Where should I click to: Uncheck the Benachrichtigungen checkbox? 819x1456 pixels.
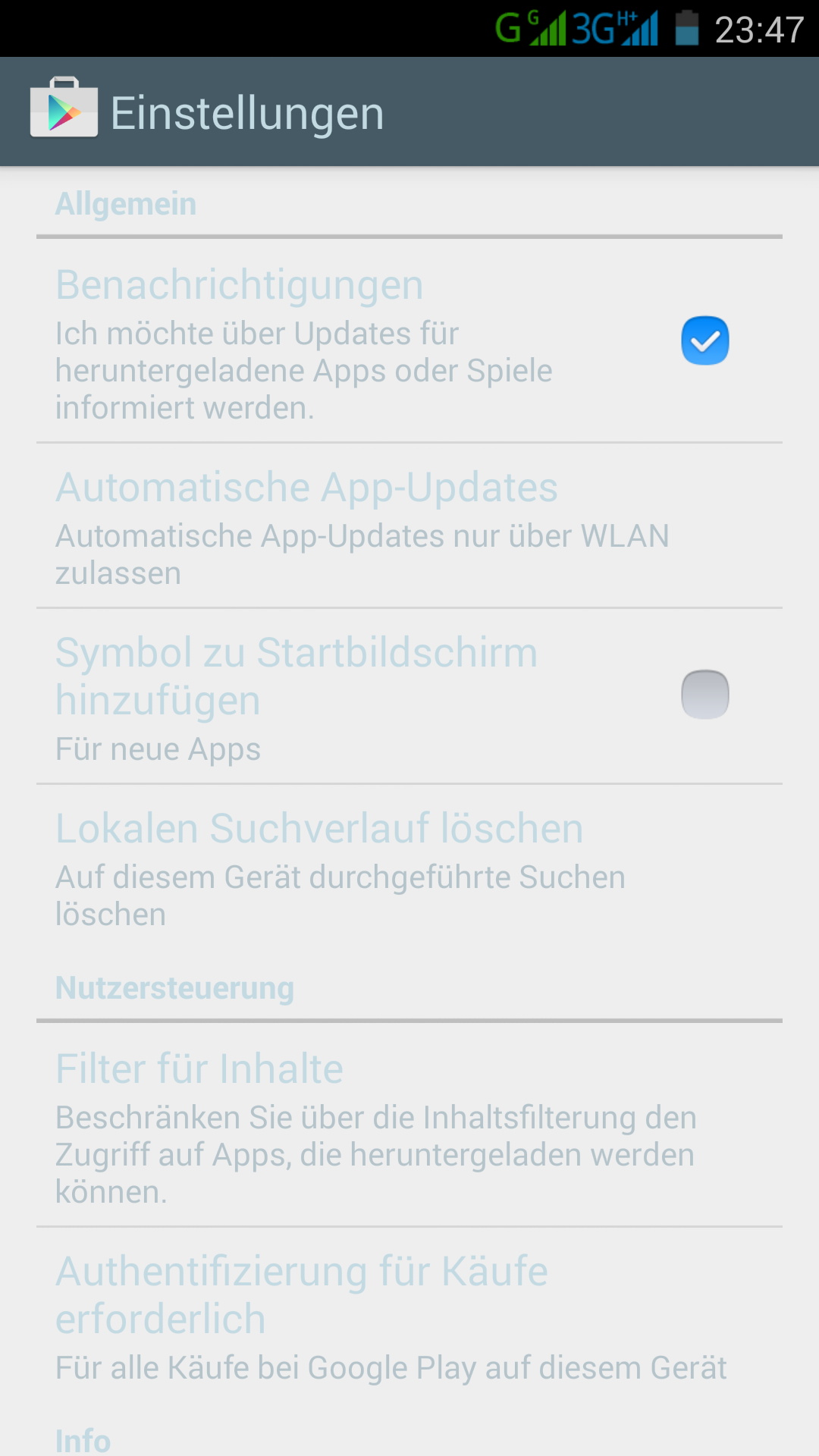click(704, 340)
